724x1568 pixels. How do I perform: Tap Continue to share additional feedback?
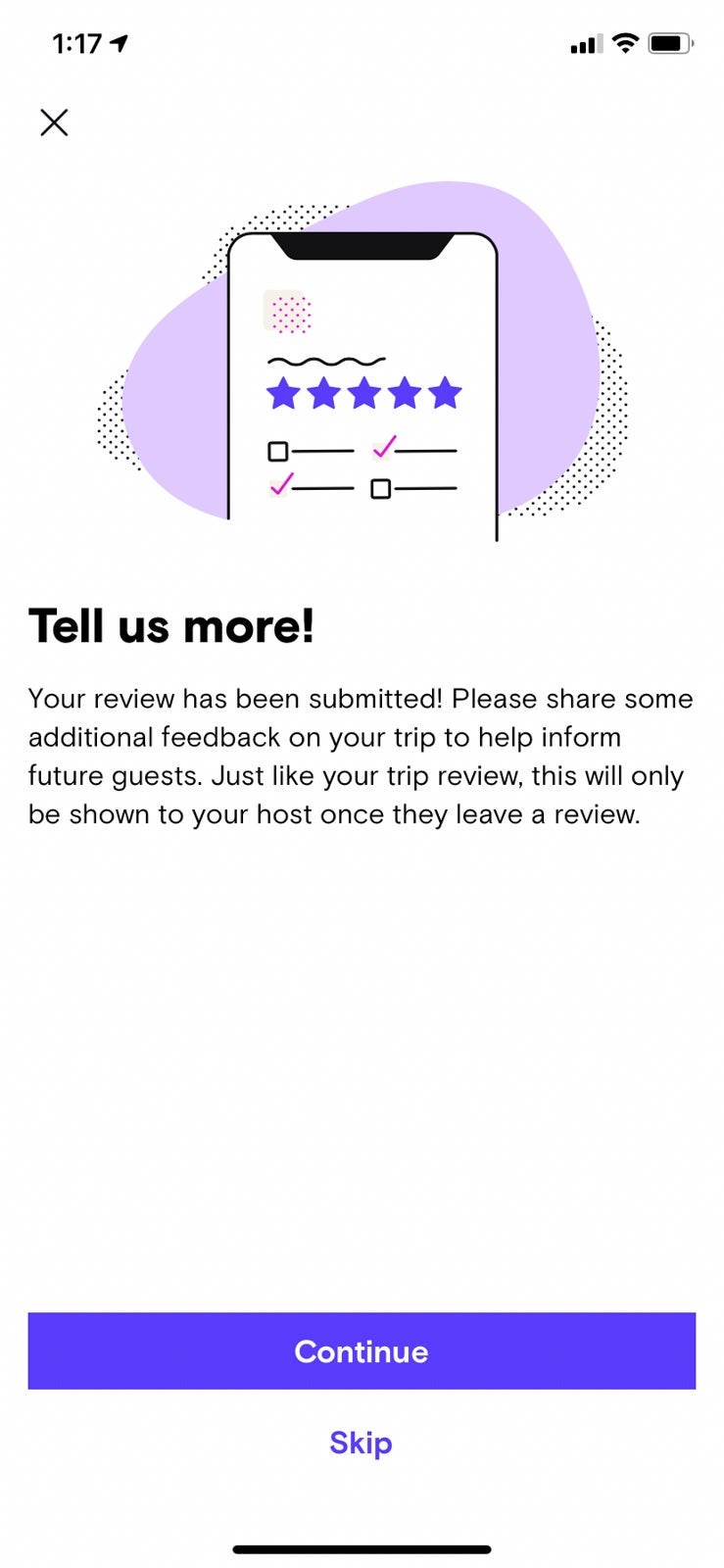[x=362, y=1350]
